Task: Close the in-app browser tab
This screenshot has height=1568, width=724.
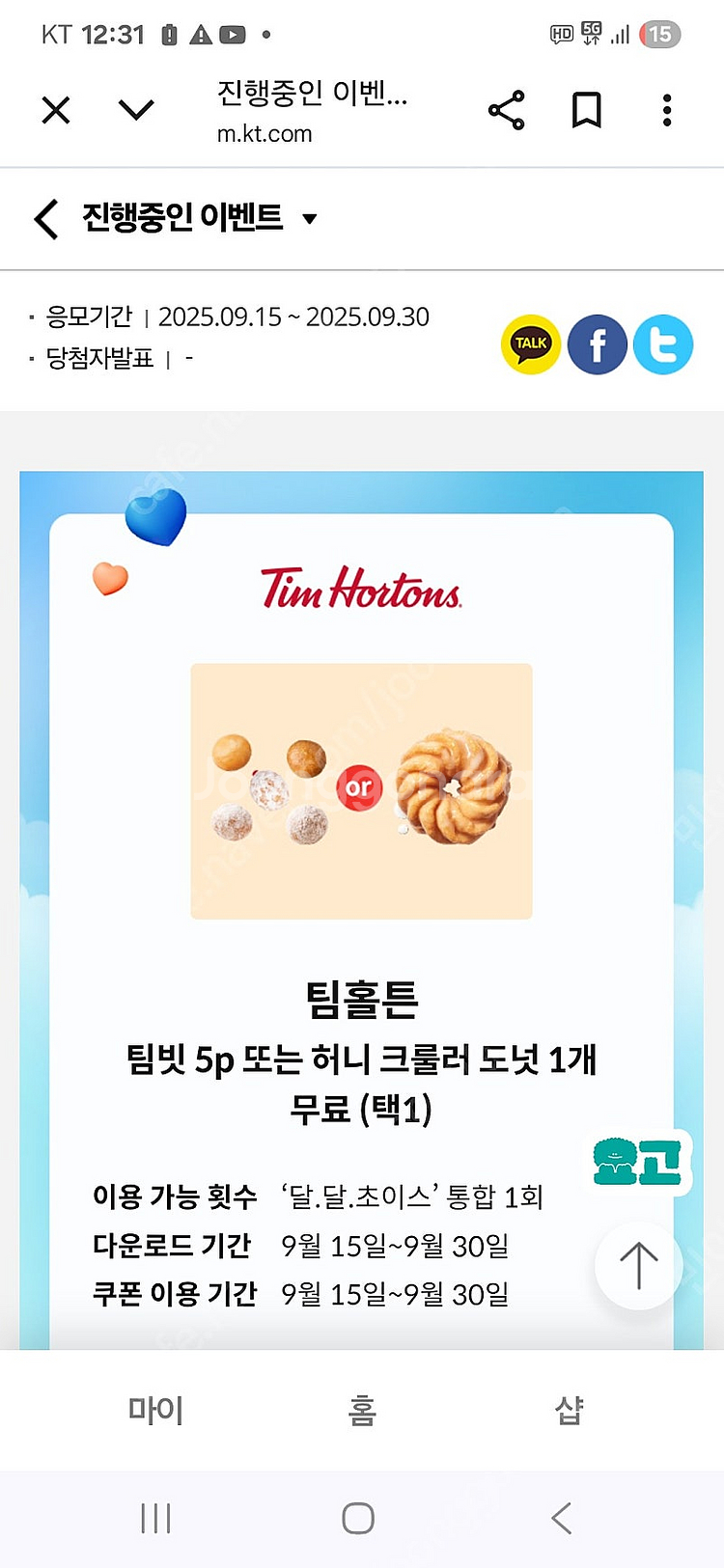Action: click(56, 111)
